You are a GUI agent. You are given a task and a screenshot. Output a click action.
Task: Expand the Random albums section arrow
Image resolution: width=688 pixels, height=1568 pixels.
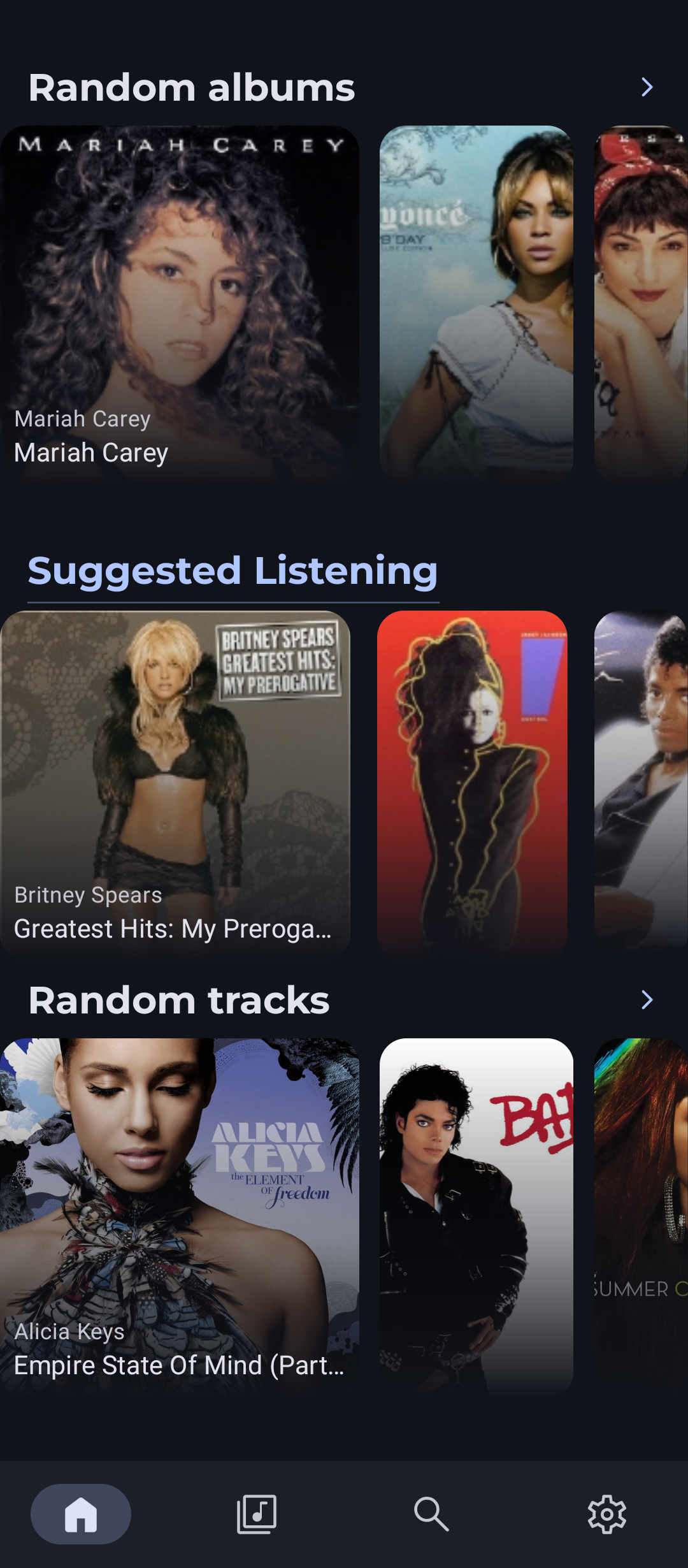(647, 87)
